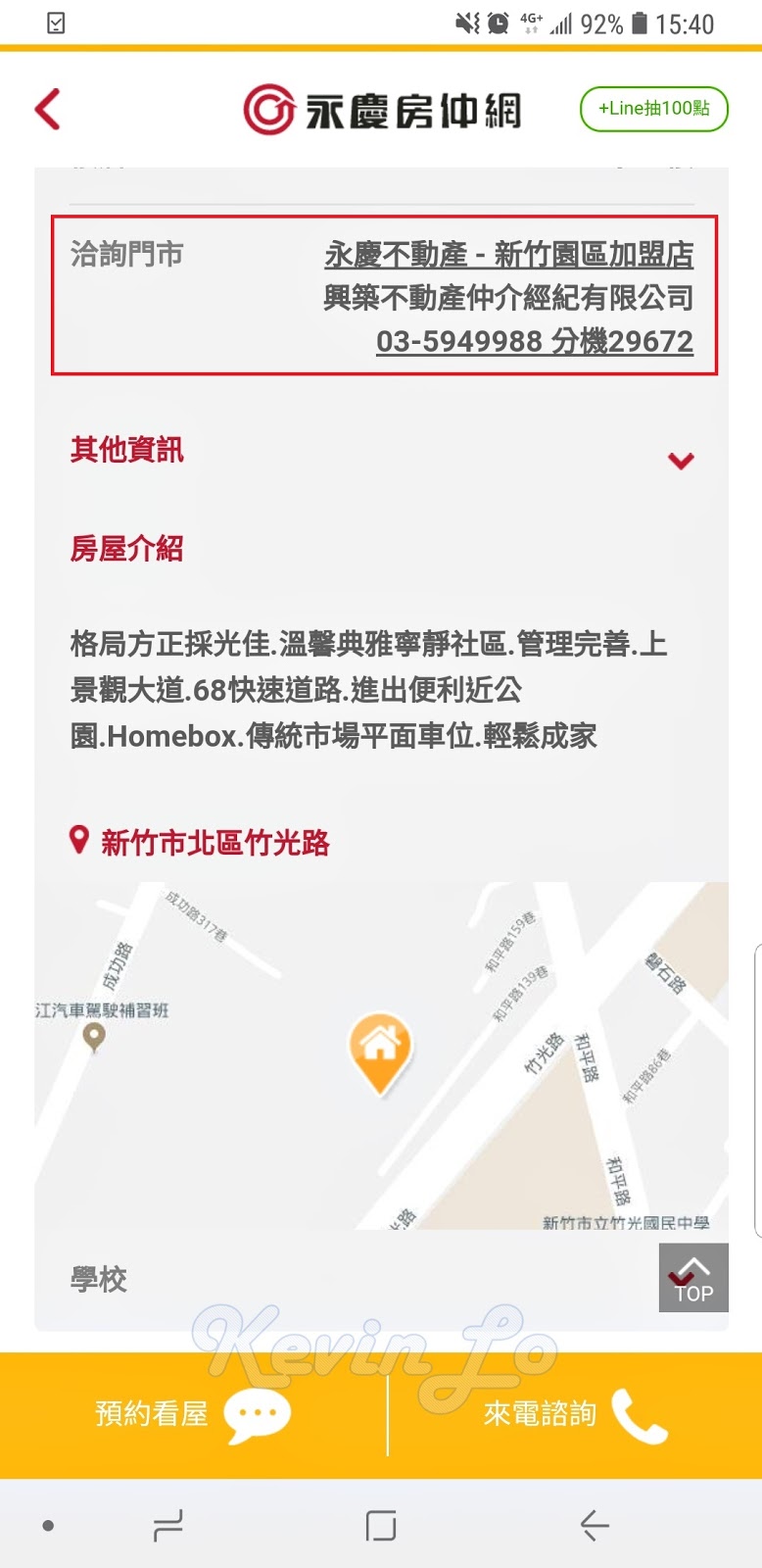Tap 來電諮詢 to call for consultation

tap(575, 1414)
